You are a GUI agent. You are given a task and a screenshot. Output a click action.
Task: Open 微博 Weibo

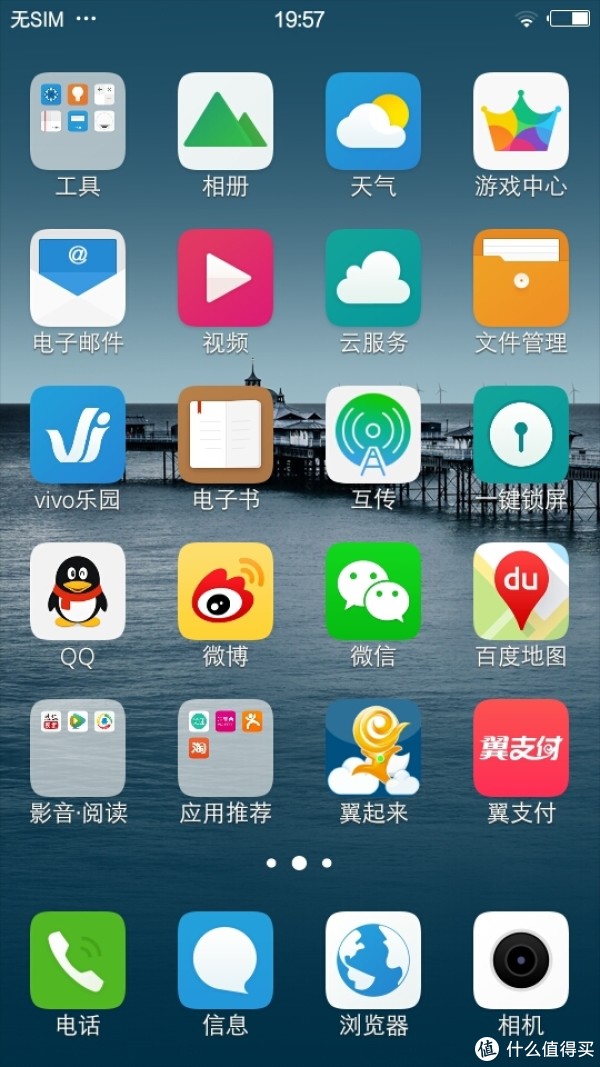coord(225,591)
